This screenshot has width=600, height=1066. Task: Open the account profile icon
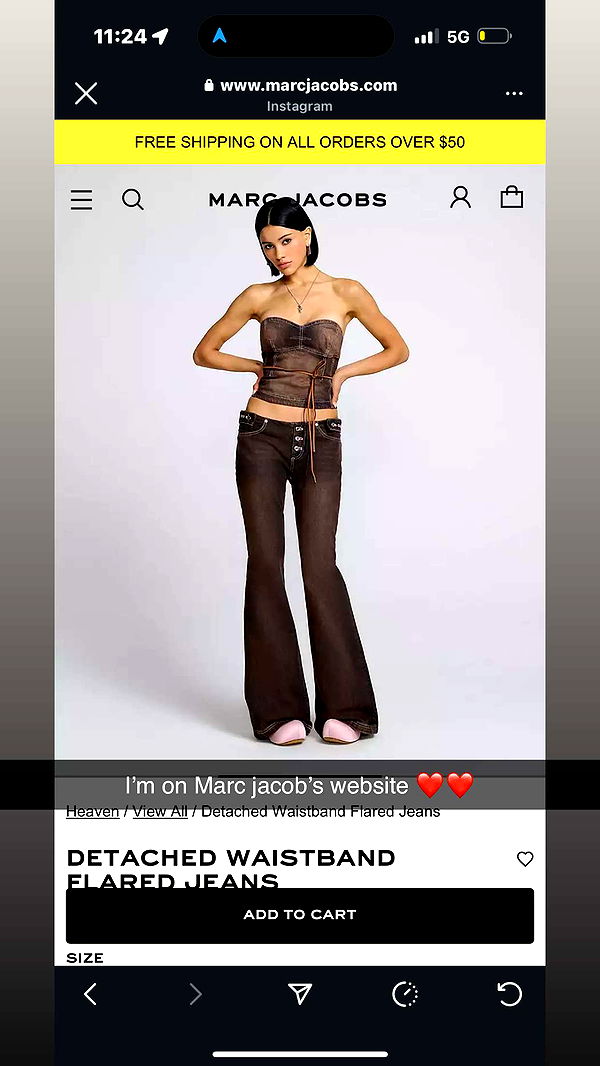460,197
